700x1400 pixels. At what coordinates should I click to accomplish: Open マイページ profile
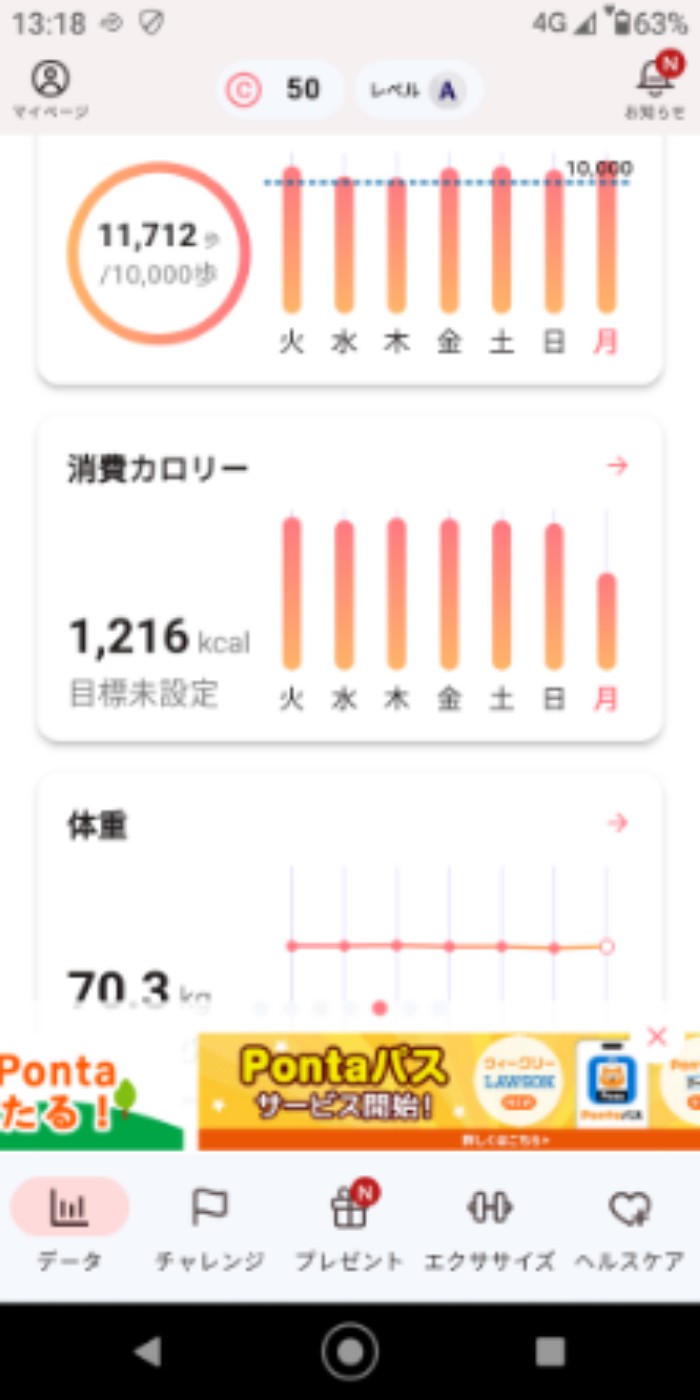point(50,88)
